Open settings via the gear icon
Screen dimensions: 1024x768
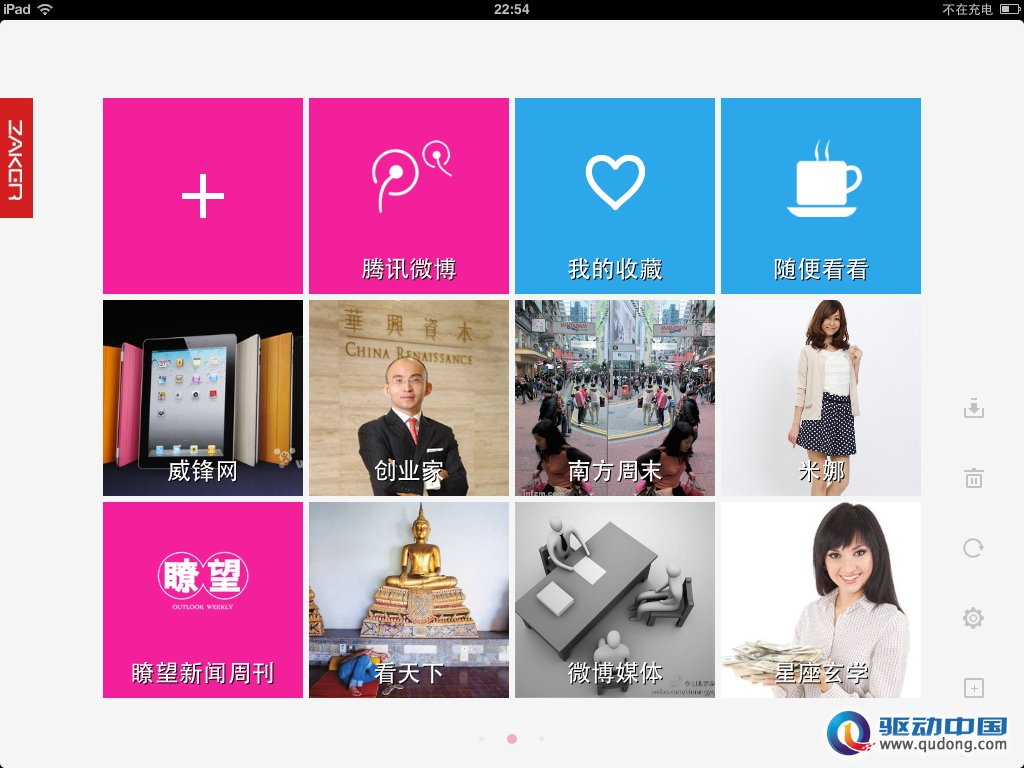973,618
